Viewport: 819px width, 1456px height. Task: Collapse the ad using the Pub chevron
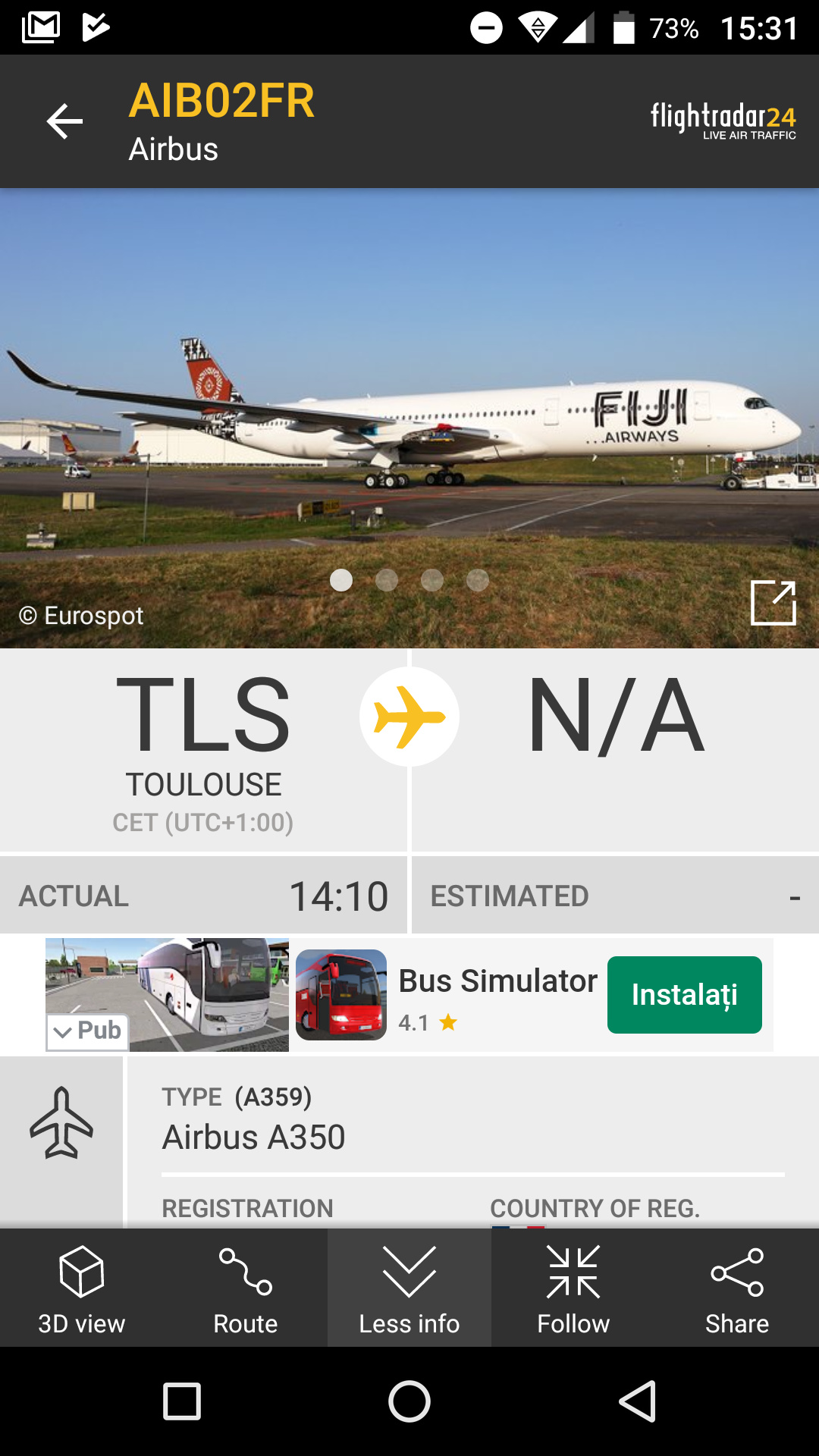[x=87, y=1031]
